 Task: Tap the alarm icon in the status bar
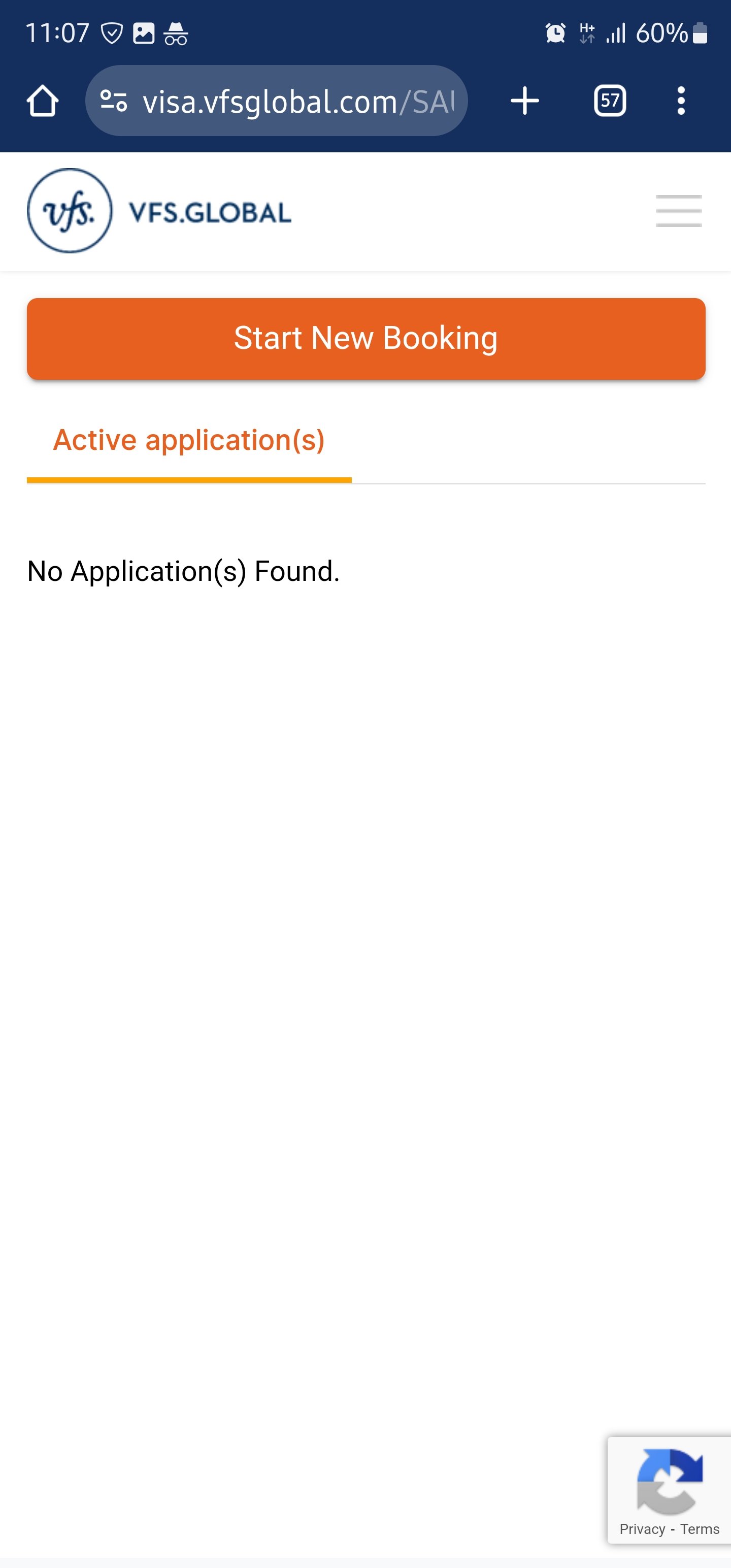click(555, 34)
